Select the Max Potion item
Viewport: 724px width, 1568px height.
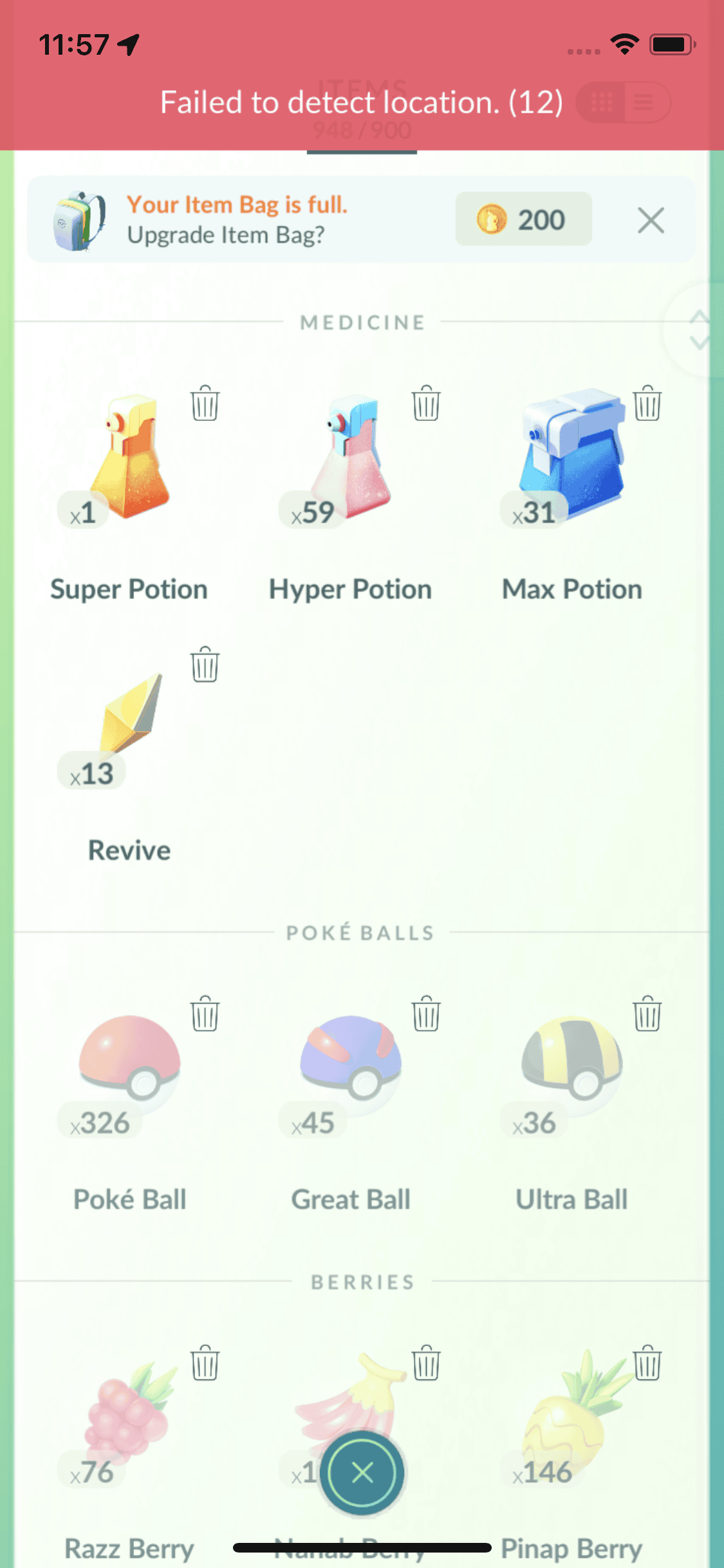(572, 457)
